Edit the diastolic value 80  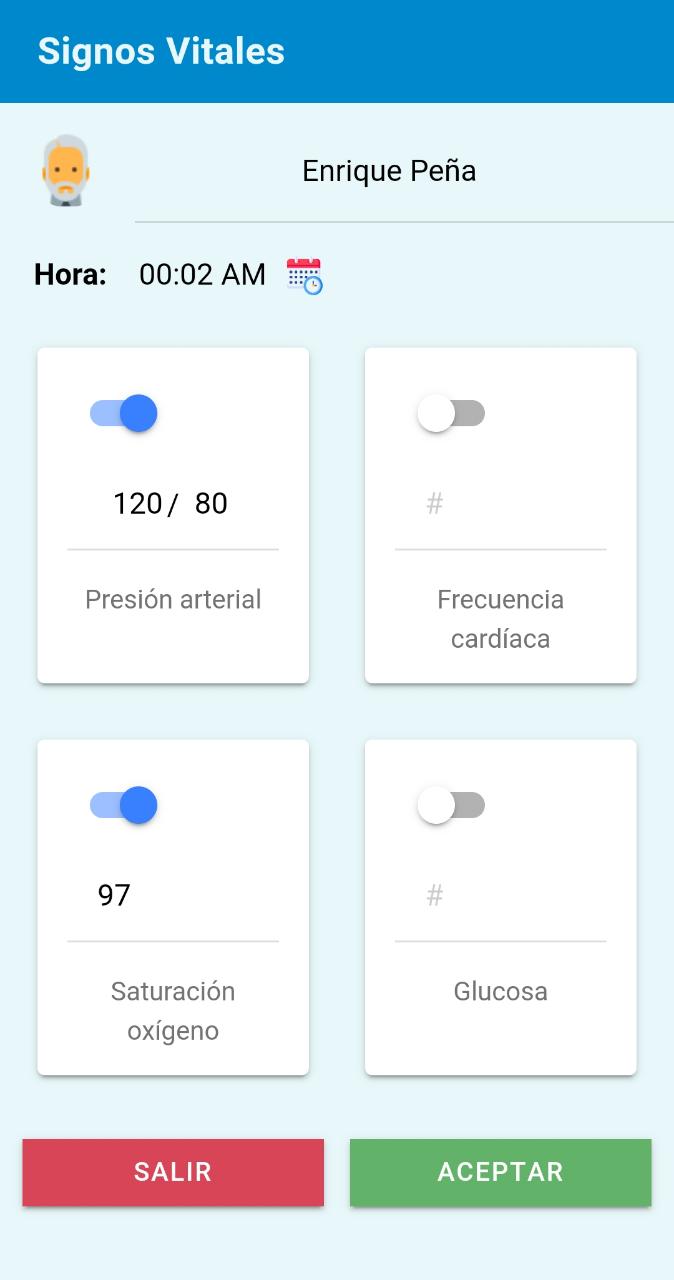pyautogui.click(x=212, y=503)
